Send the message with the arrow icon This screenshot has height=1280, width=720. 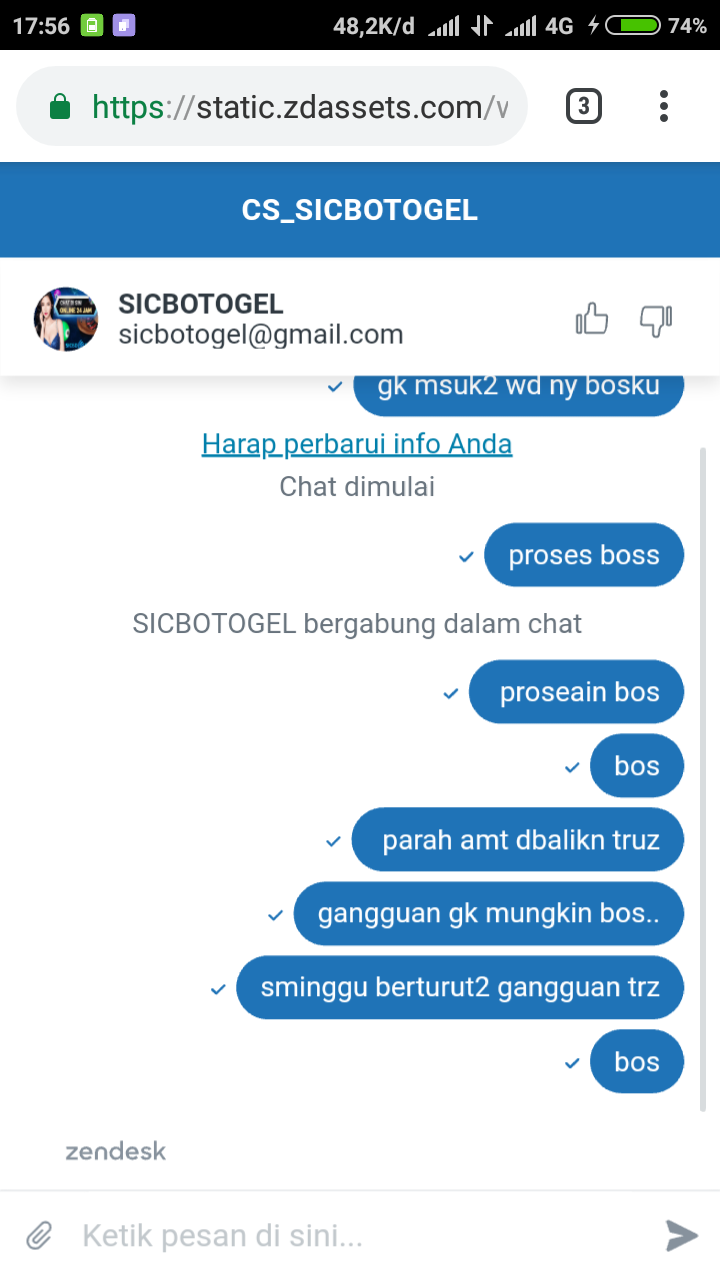[x=681, y=1236]
